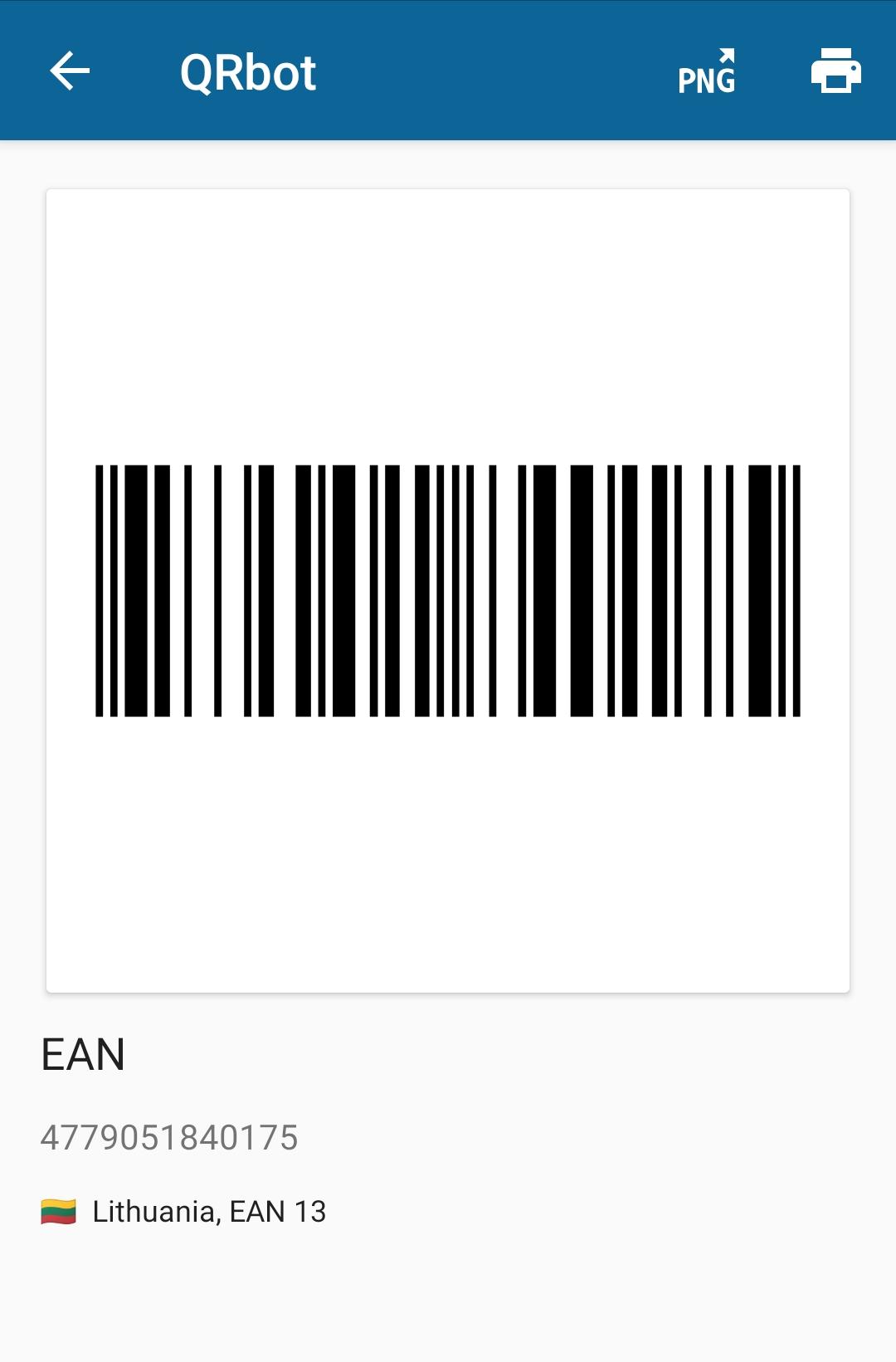Go back using the arrow icon
Viewport: 896px width, 1362px height.
(x=70, y=71)
